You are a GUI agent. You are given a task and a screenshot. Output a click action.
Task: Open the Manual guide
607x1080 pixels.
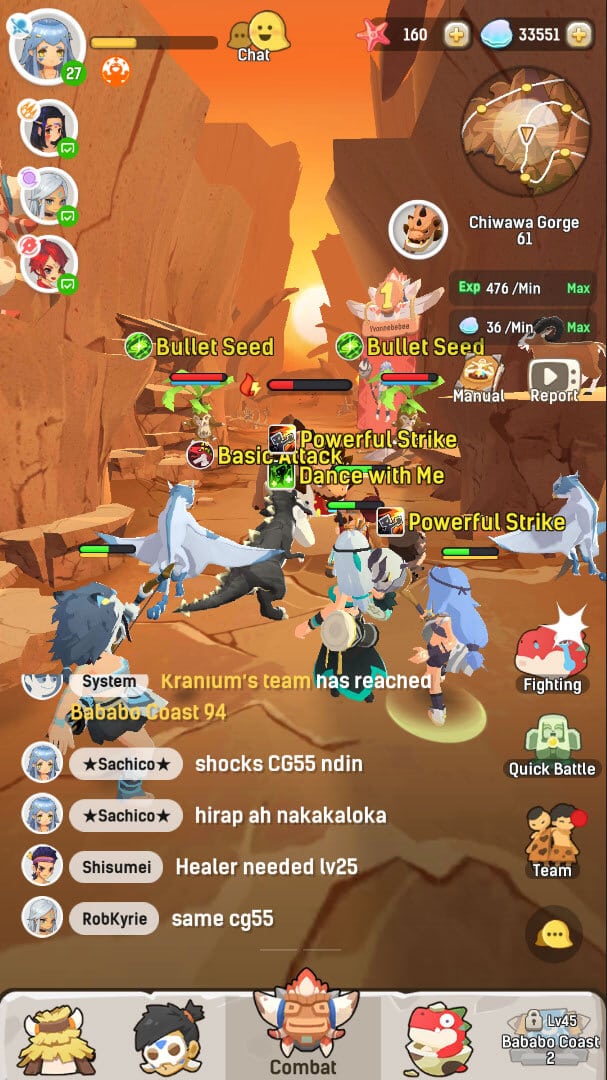[479, 380]
